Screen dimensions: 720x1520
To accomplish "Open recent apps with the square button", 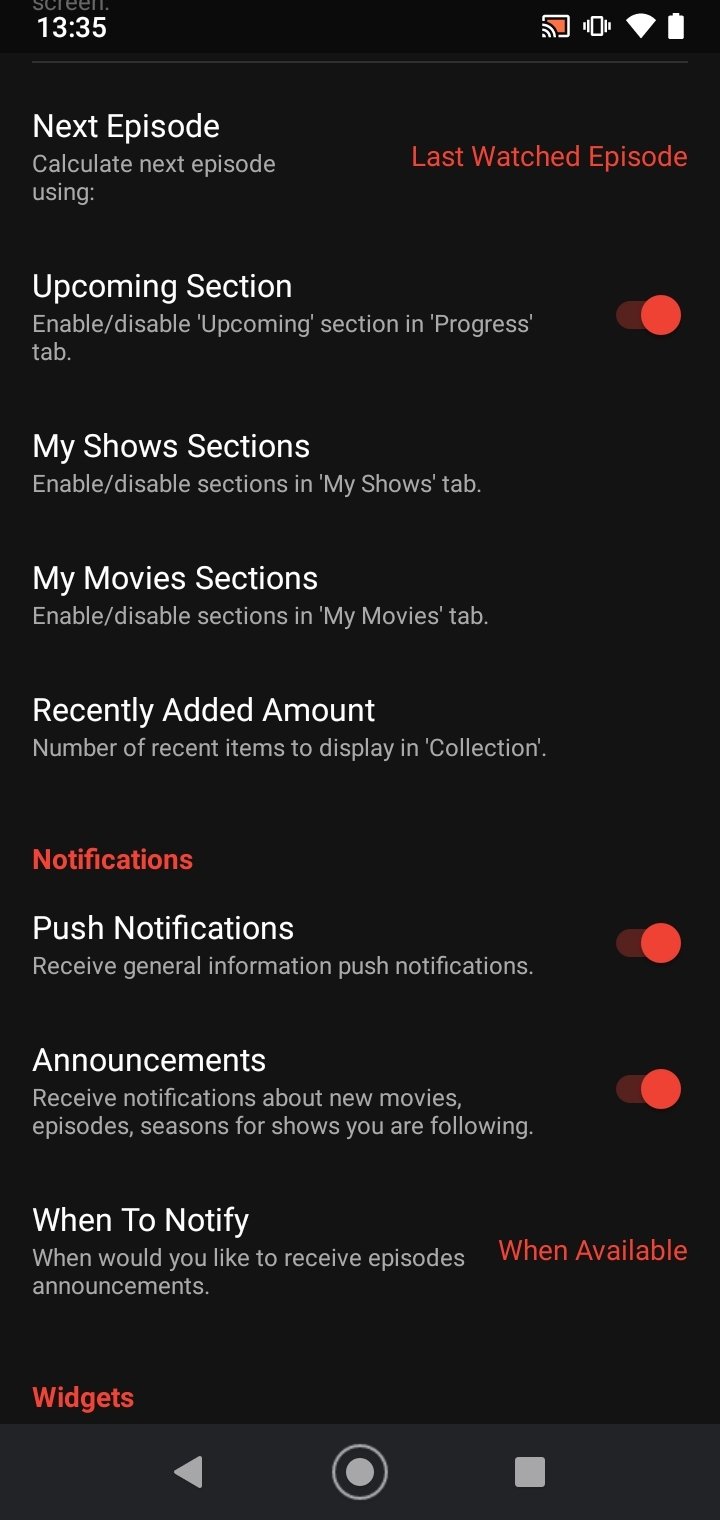I will tap(530, 1472).
